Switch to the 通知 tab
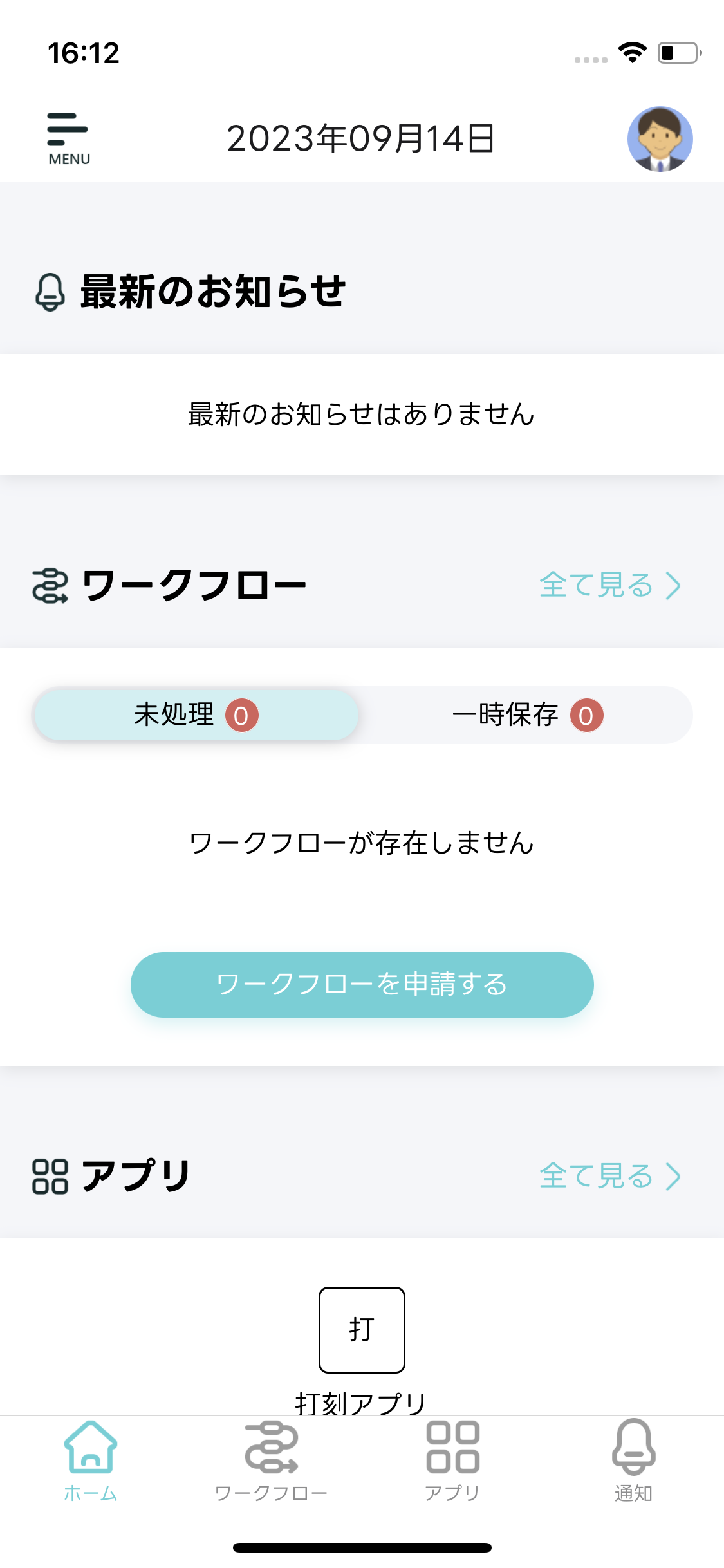 click(x=633, y=1461)
